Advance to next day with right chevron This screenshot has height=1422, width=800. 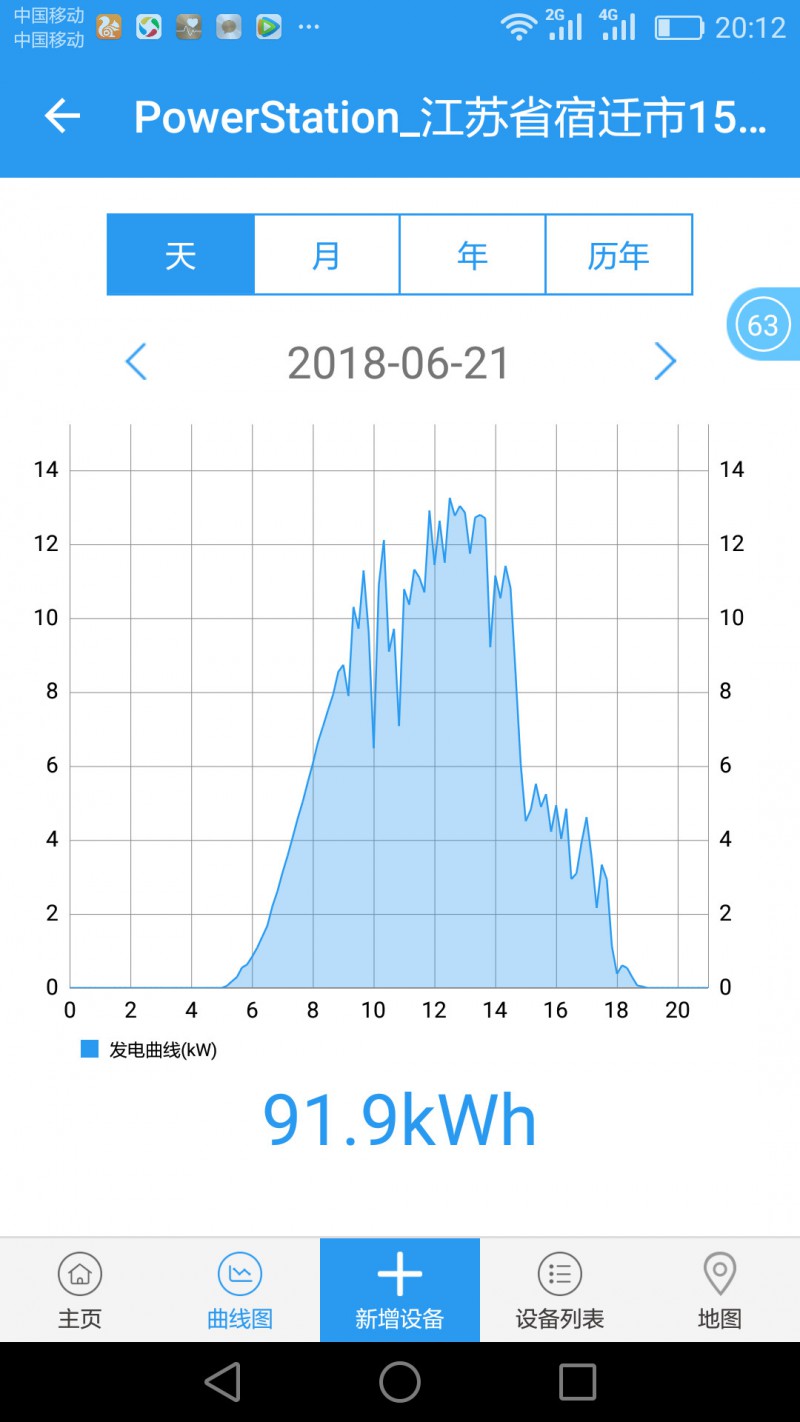(x=665, y=362)
